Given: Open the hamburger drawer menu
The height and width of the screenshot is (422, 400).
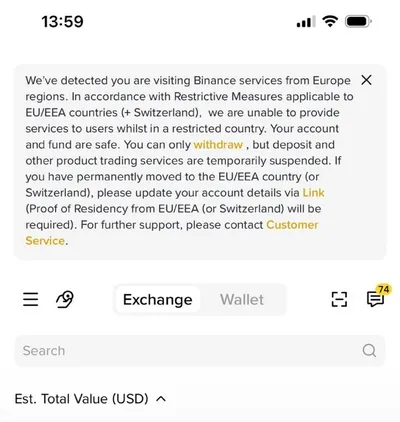Looking at the screenshot, I should coord(31,299).
